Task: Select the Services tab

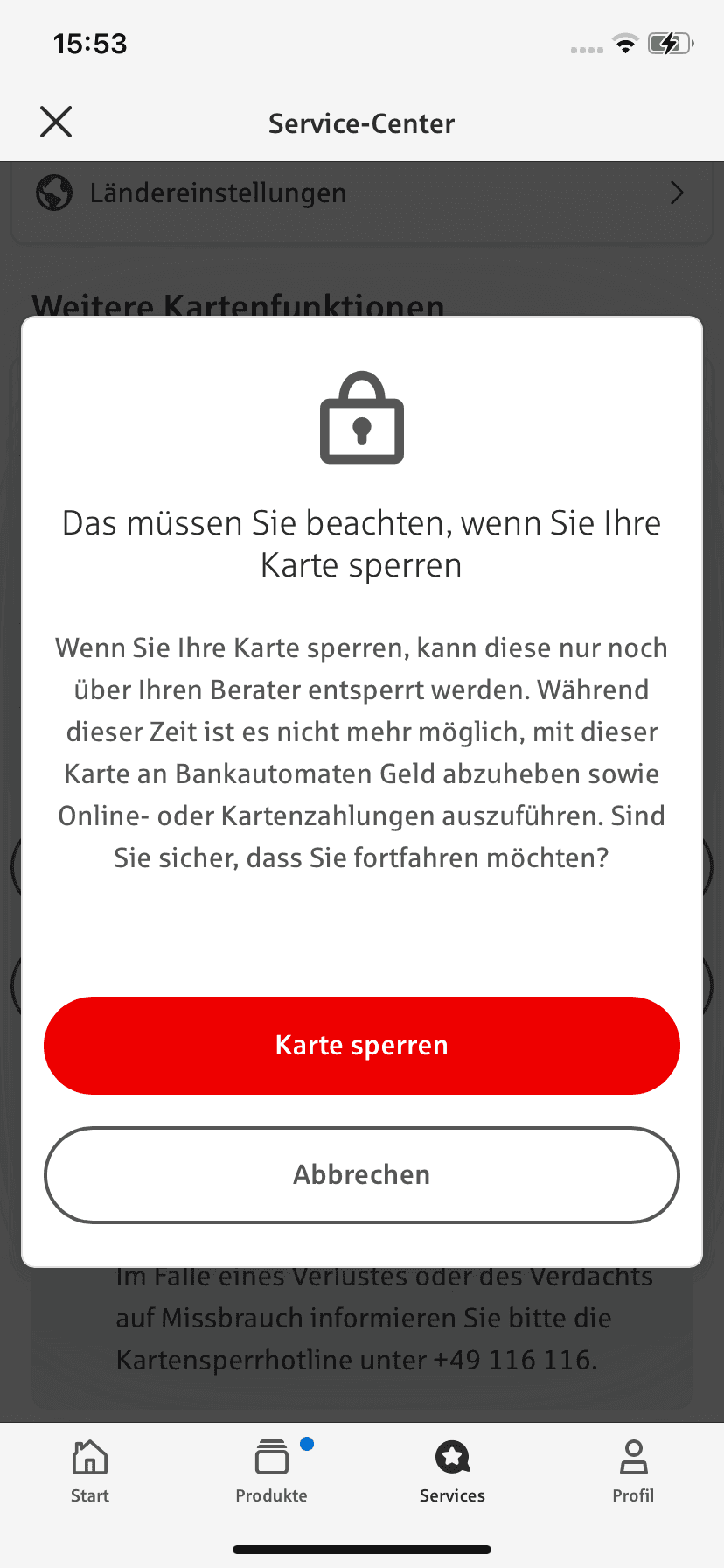Action: (452, 1472)
